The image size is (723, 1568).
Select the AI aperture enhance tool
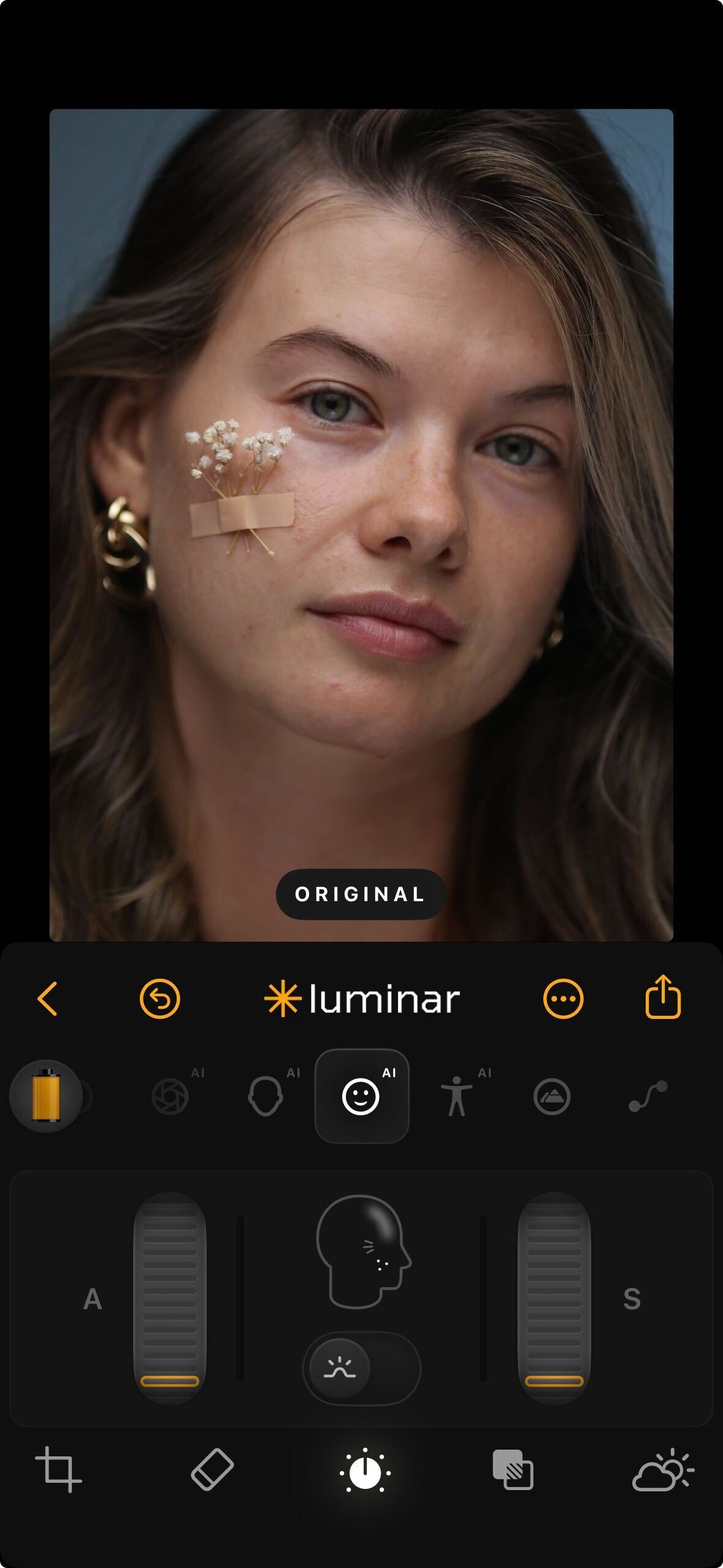tap(170, 1096)
